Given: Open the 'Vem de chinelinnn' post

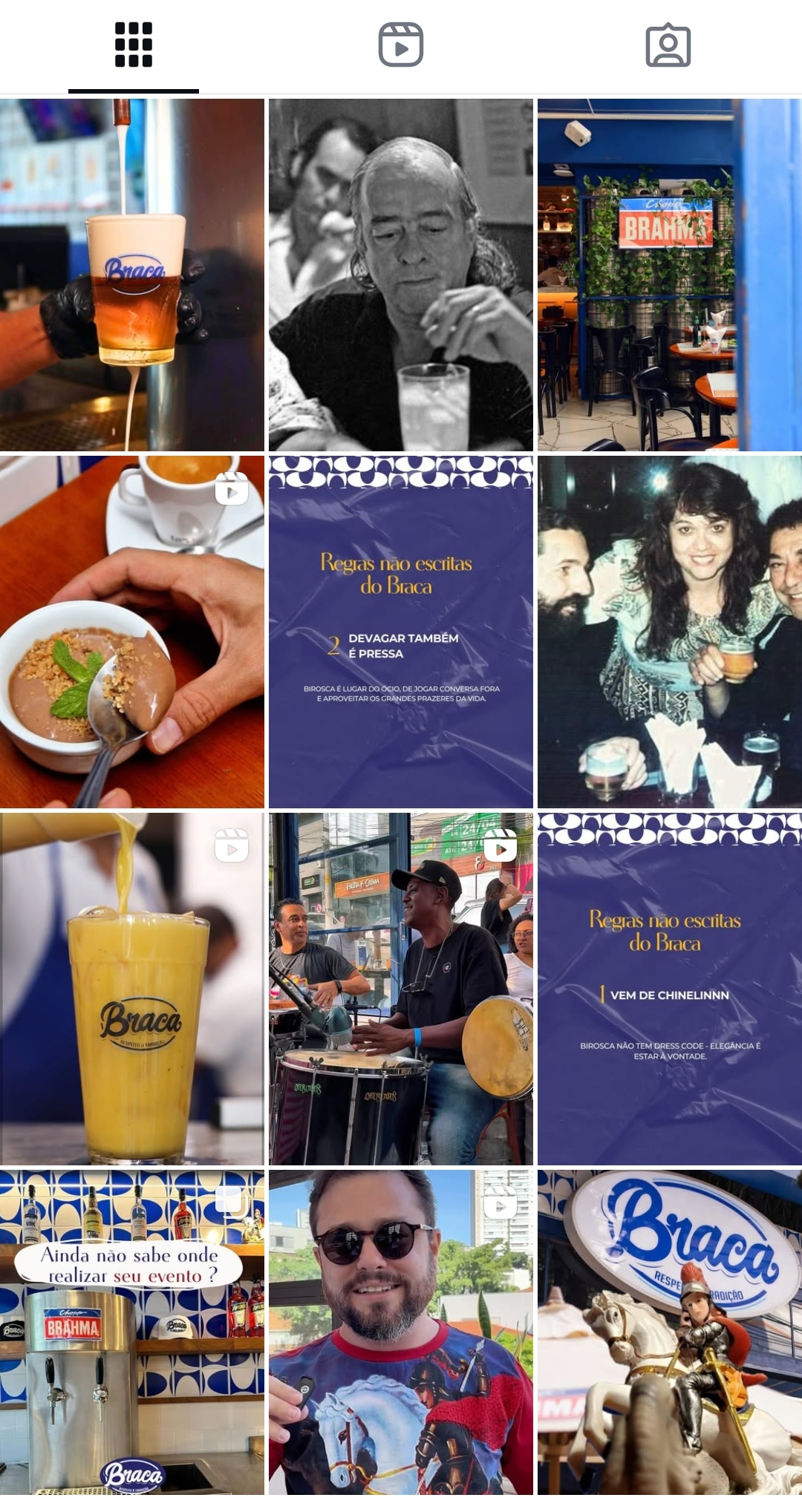Looking at the screenshot, I should [x=670, y=989].
